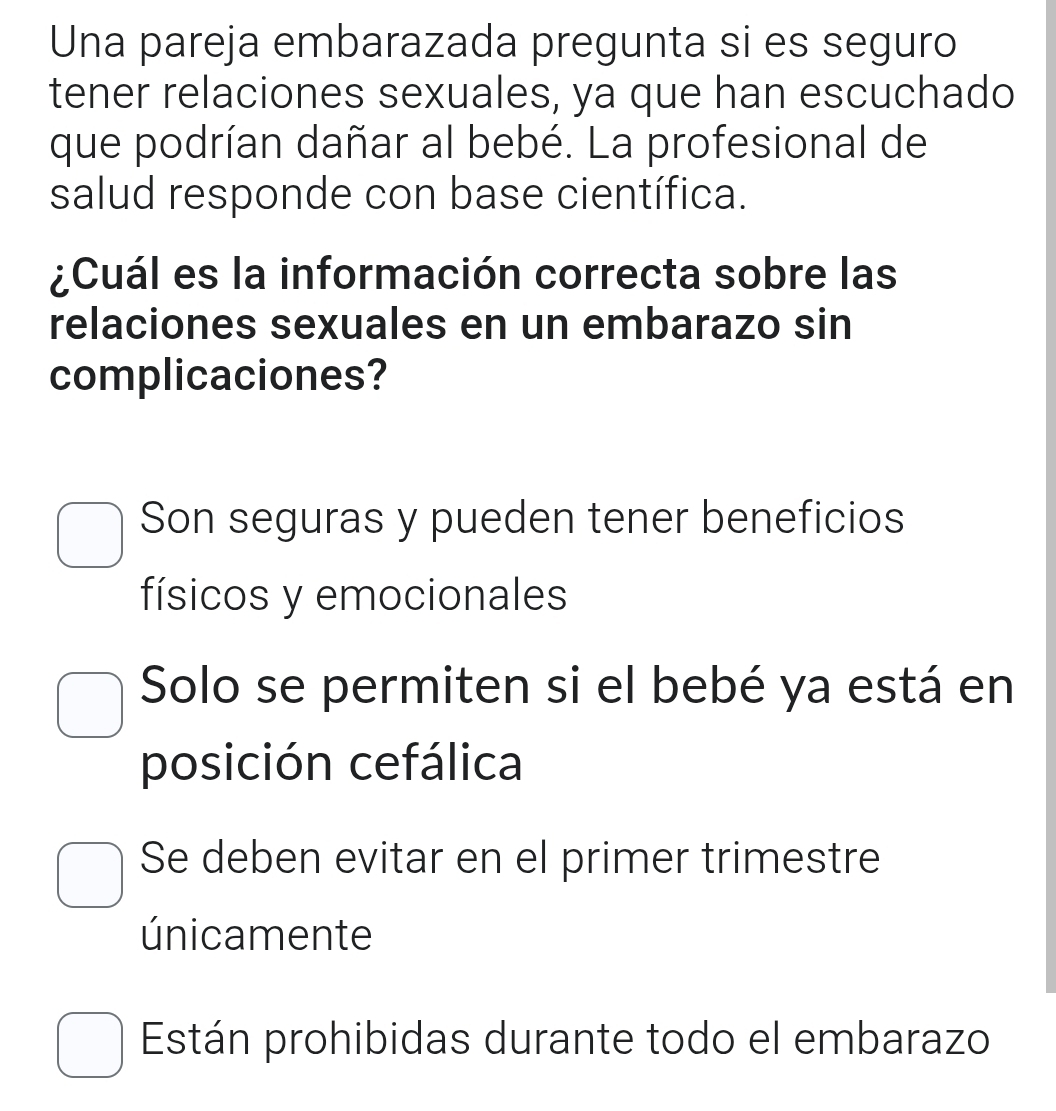Mark the 'Se deben evitar en el primer trimestre únicamente' checkbox

click(x=90, y=875)
